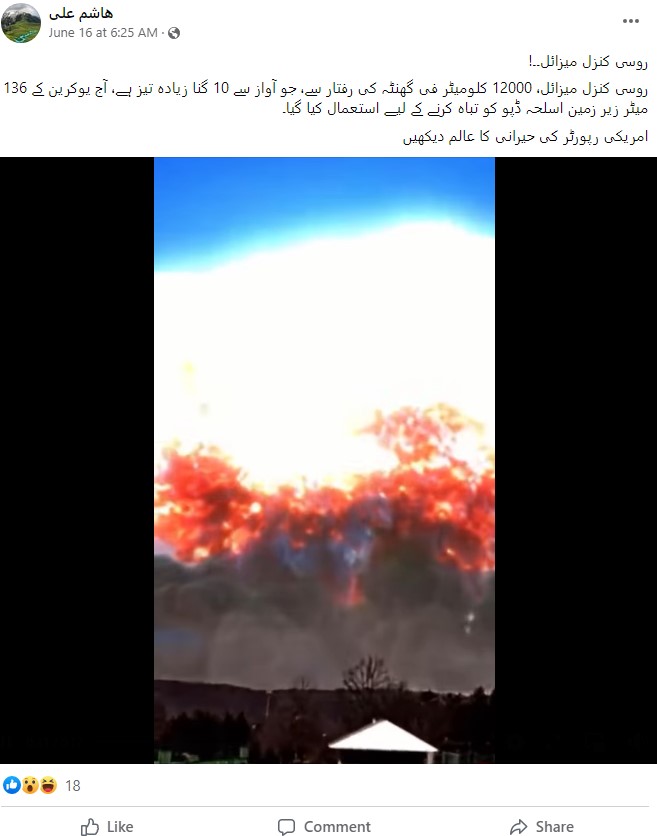The width and height of the screenshot is (657, 836).
Task: Open the author's profile picture
Action: [21, 23]
